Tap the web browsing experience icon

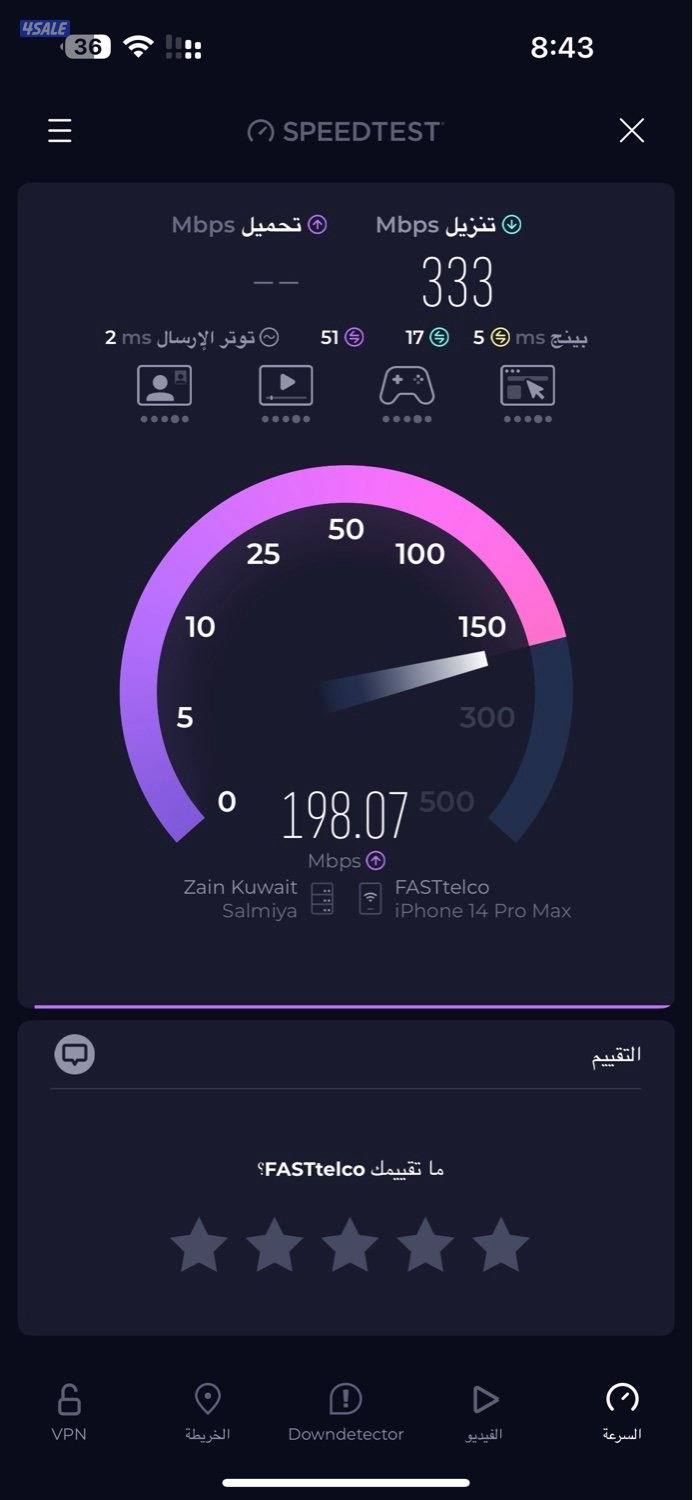coord(527,386)
